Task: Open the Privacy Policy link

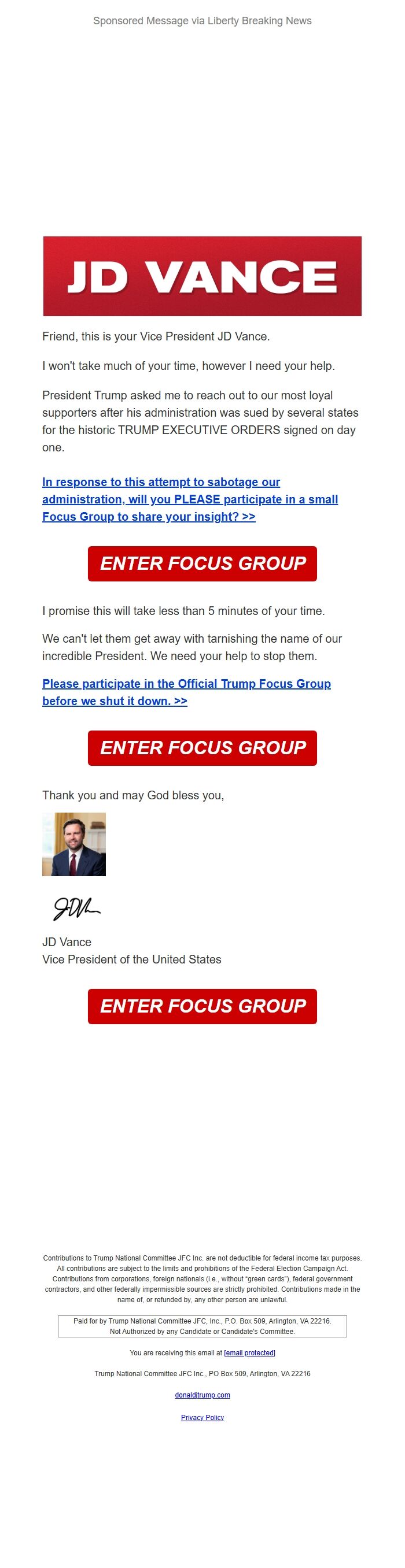Action: [202, 1417]
